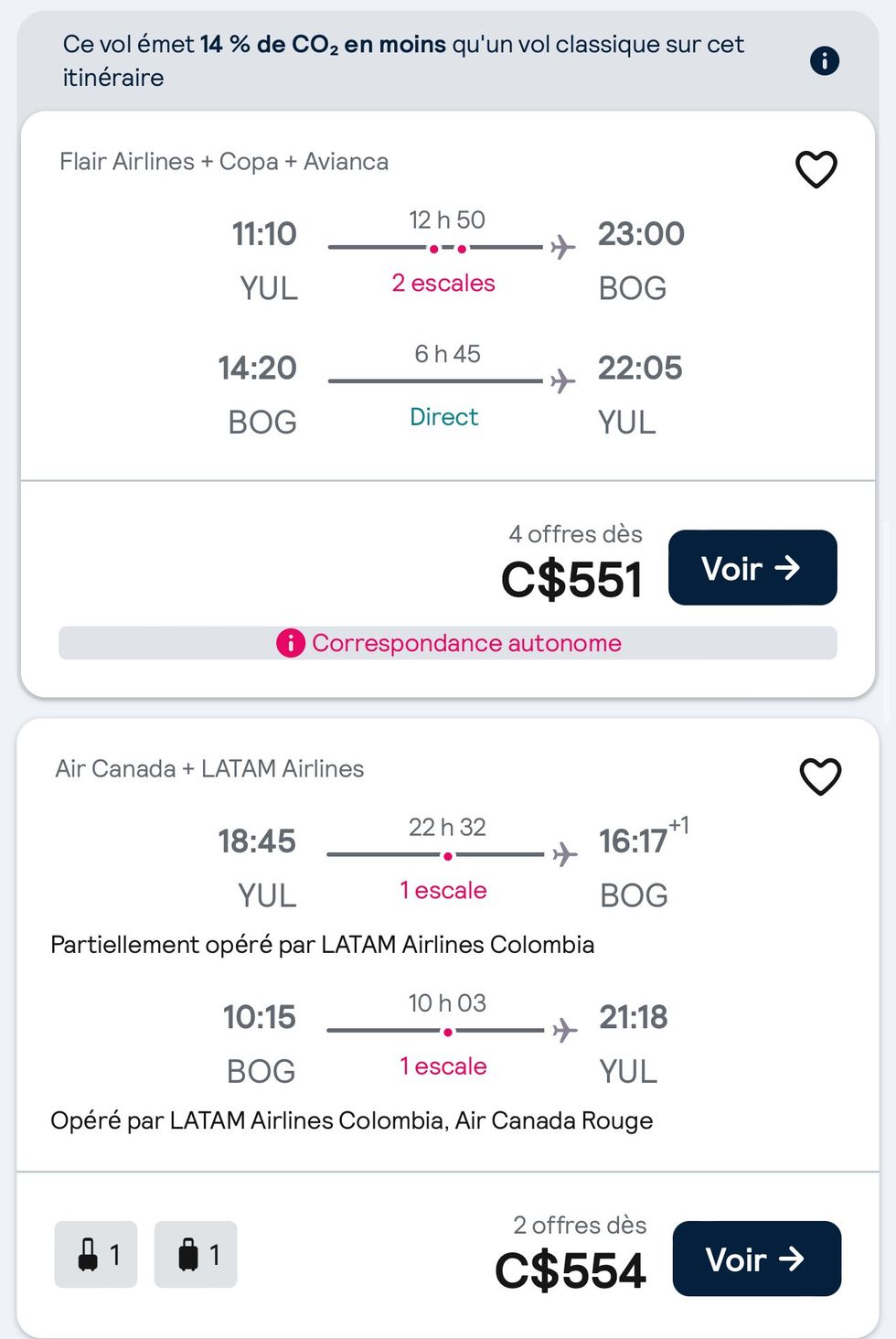The width and height of the screenshot is (896, 1339).
Task: Favorite the Flair Airlines + Copa + Avianca itinerary
Action: (816, 168)
